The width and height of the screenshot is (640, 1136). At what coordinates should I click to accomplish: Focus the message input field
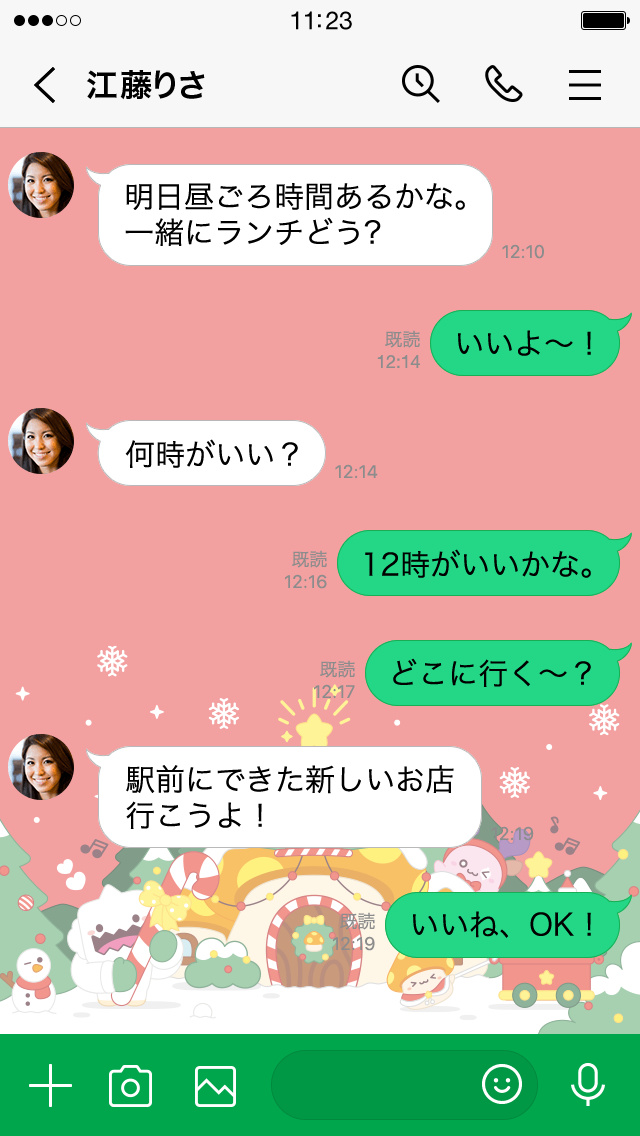point(375,1085)
